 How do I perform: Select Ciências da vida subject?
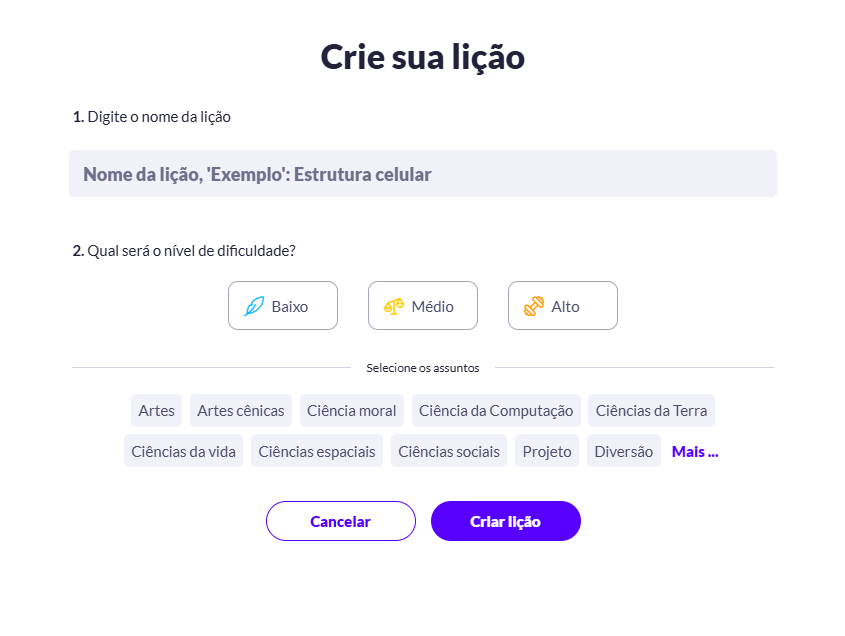[184, 452]
